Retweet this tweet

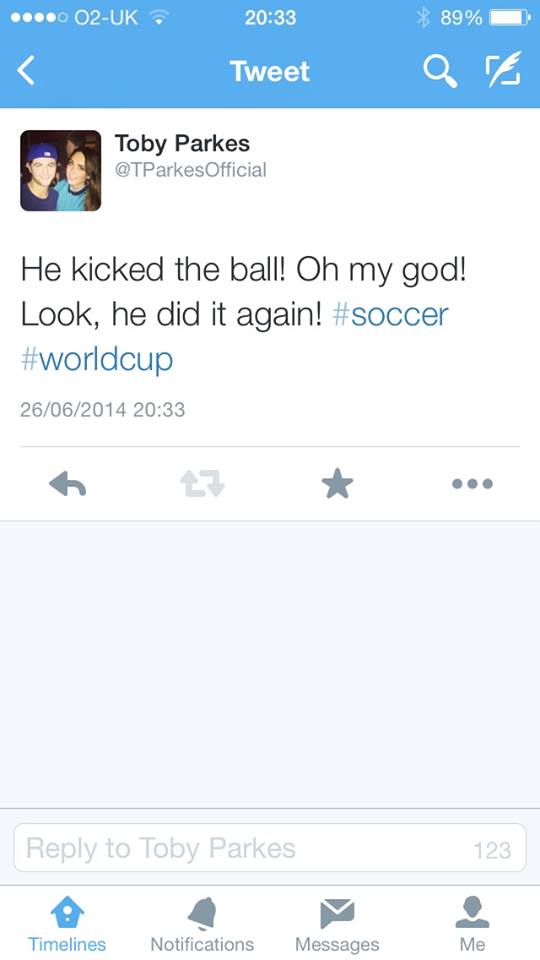[203, 484]
